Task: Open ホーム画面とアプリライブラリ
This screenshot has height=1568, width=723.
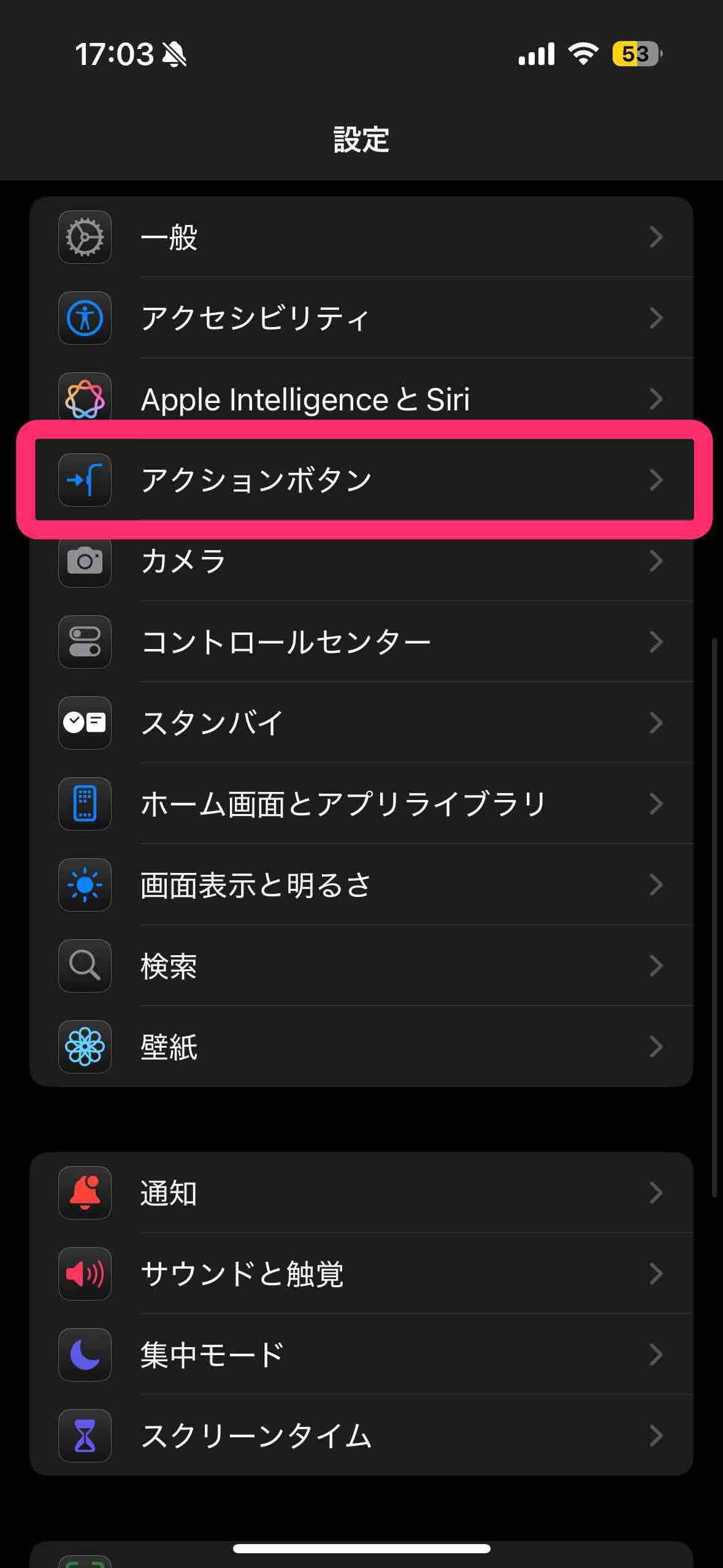Action: click(x=361, y=804)
